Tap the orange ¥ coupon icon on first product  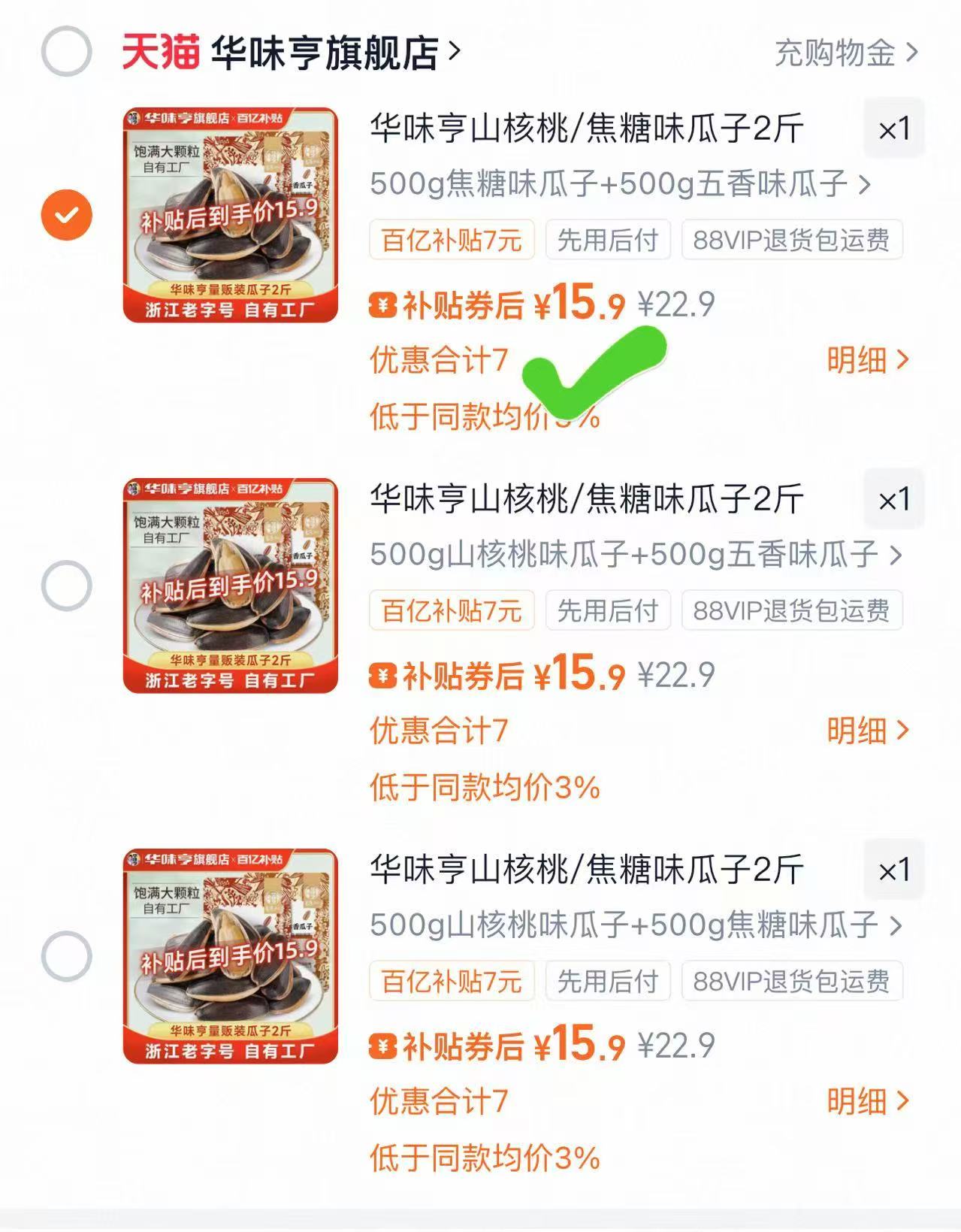click(383, 303)
